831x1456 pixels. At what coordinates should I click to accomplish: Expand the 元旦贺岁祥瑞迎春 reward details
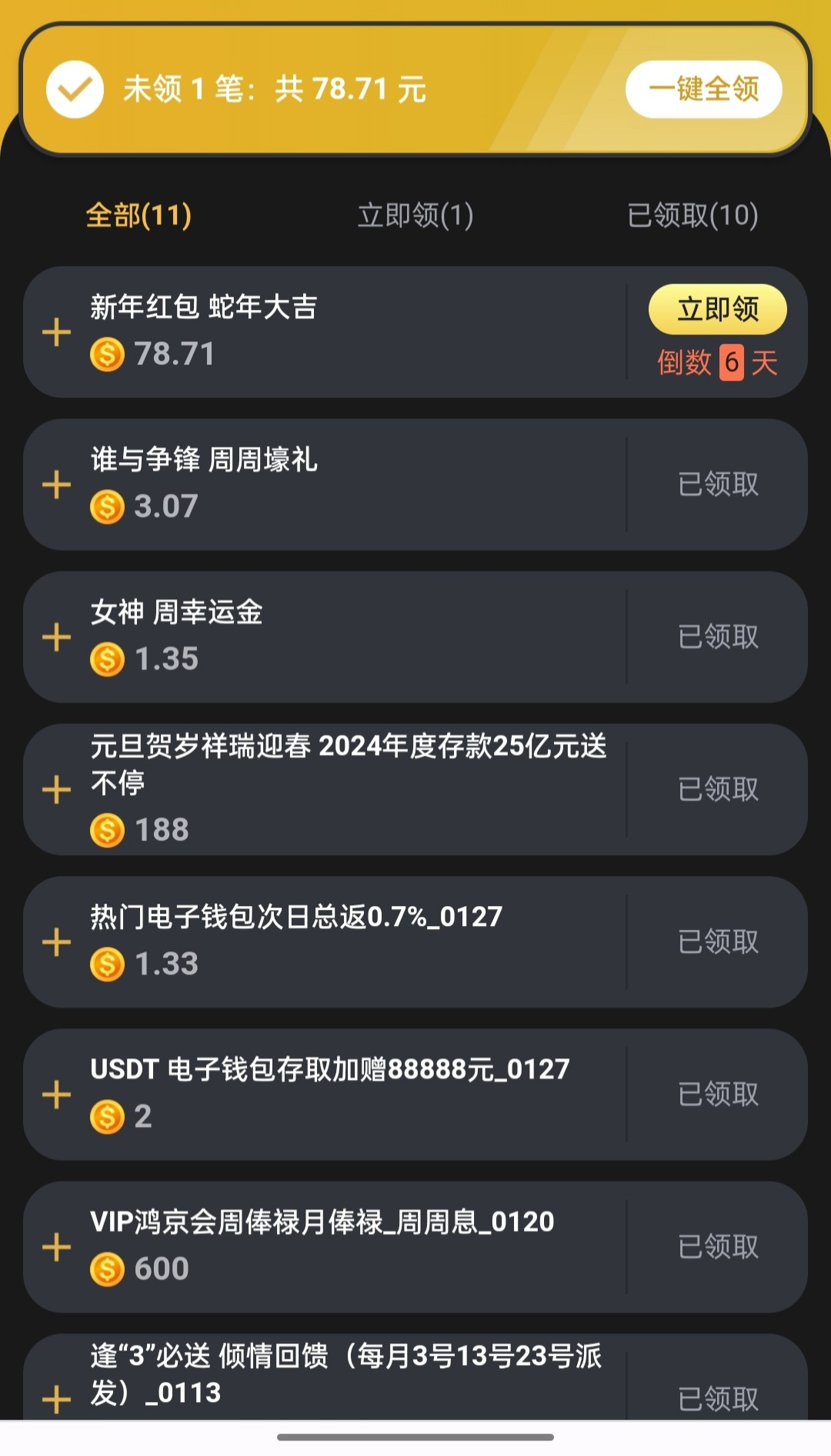(x=56, y=790)
